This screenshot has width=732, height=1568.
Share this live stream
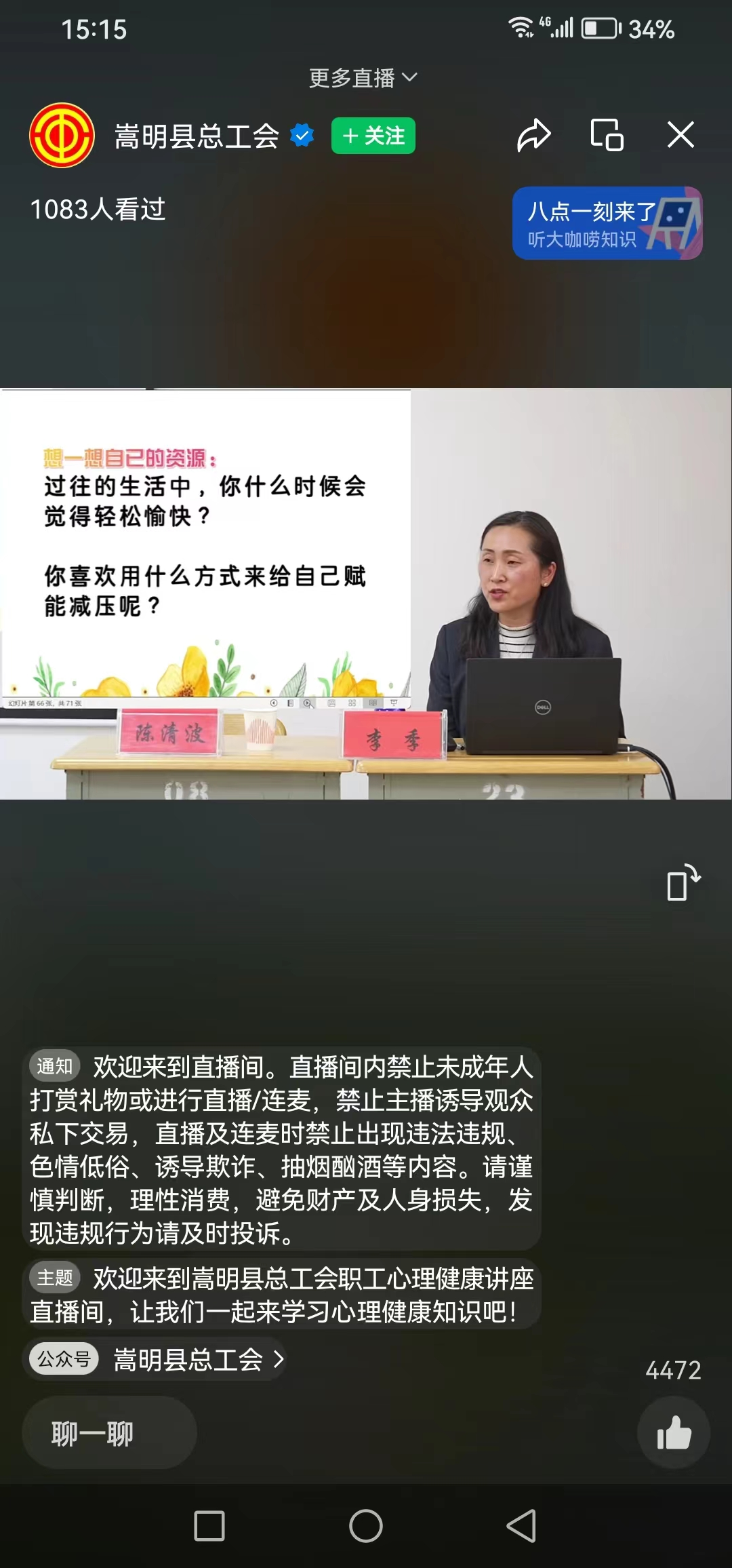pos(533,135)
